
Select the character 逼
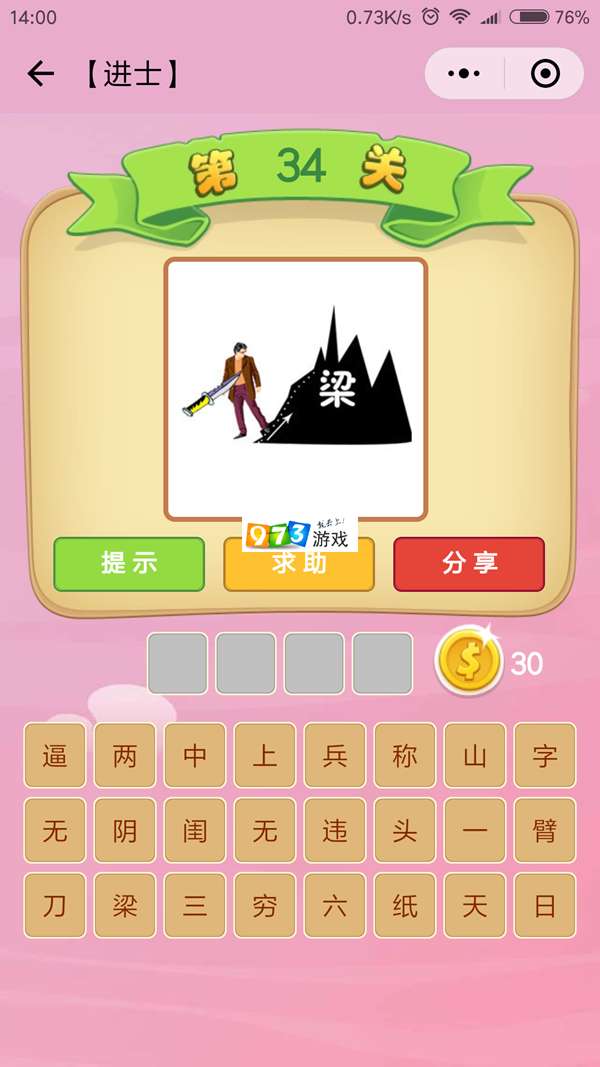pos(55,755)
